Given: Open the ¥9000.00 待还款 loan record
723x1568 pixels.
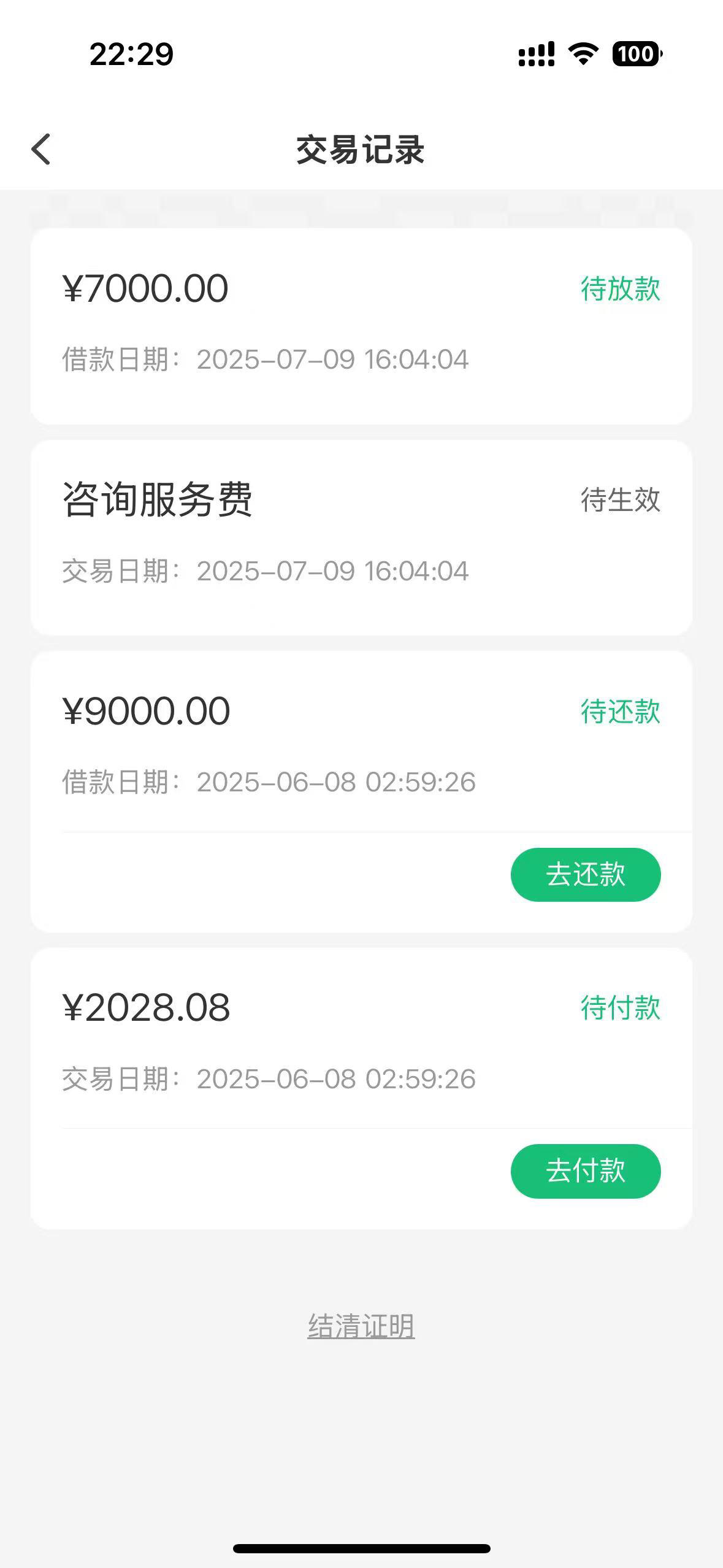Looking at the screenshot, I should pos(361,742).
